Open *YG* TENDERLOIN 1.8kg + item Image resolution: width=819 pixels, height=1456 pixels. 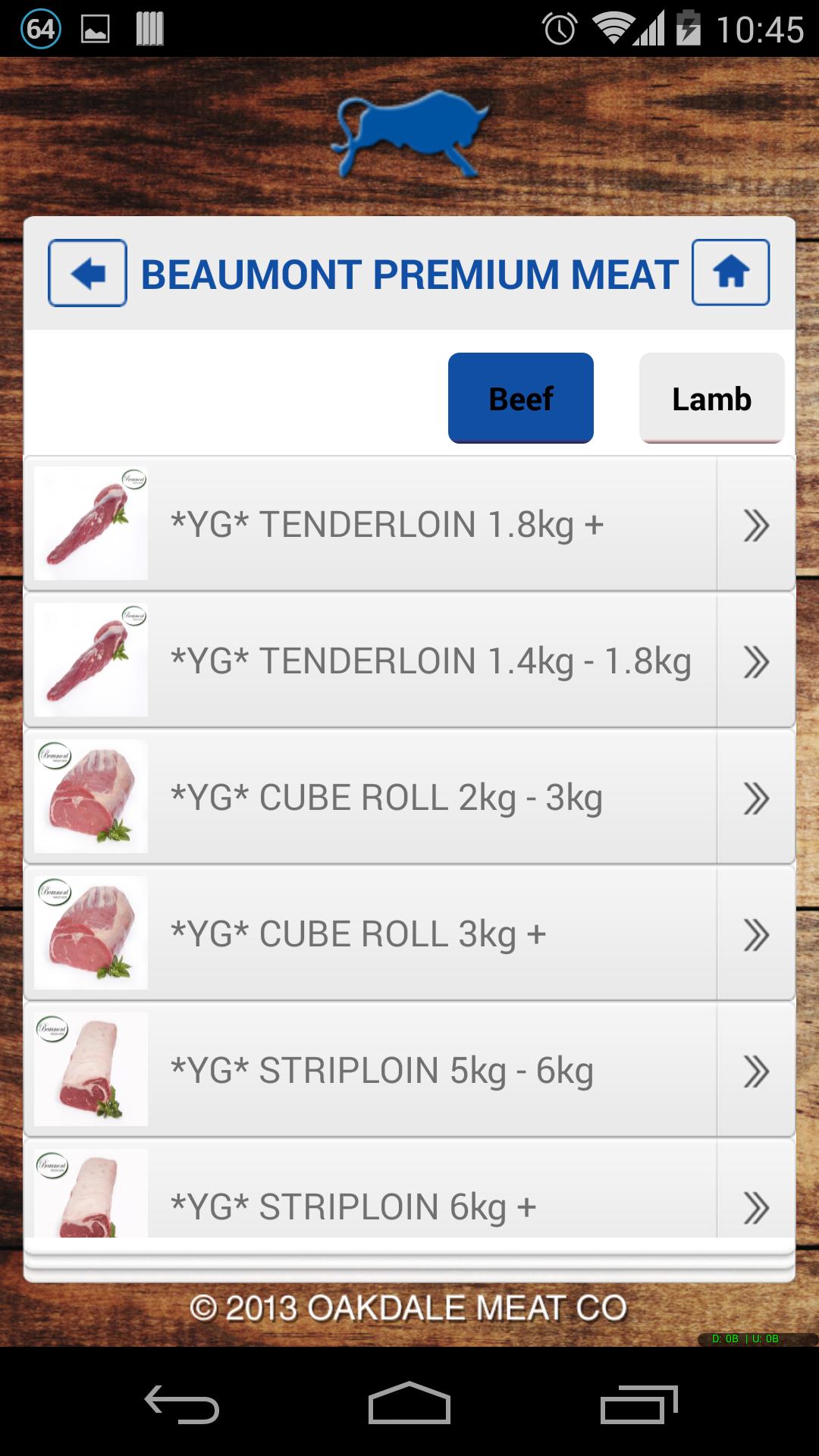[409, 524]
